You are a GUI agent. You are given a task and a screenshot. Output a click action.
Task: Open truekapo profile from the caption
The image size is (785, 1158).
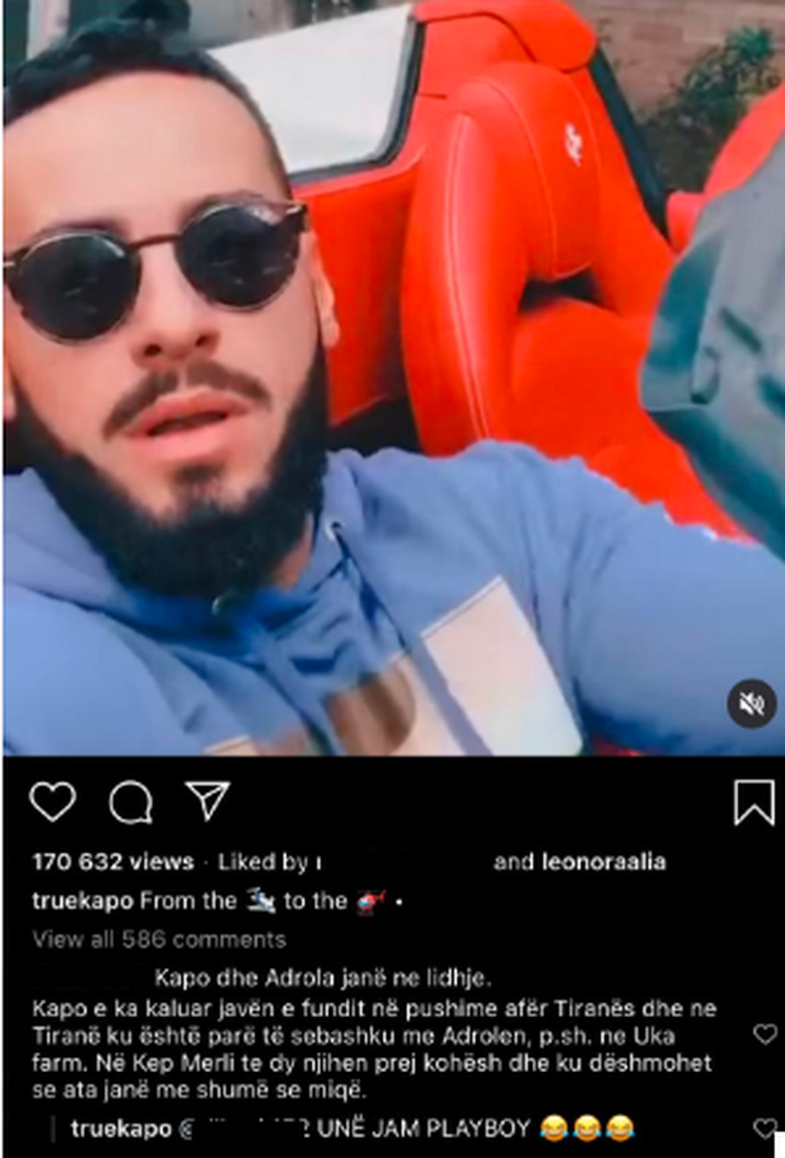(x=83, y=900)
